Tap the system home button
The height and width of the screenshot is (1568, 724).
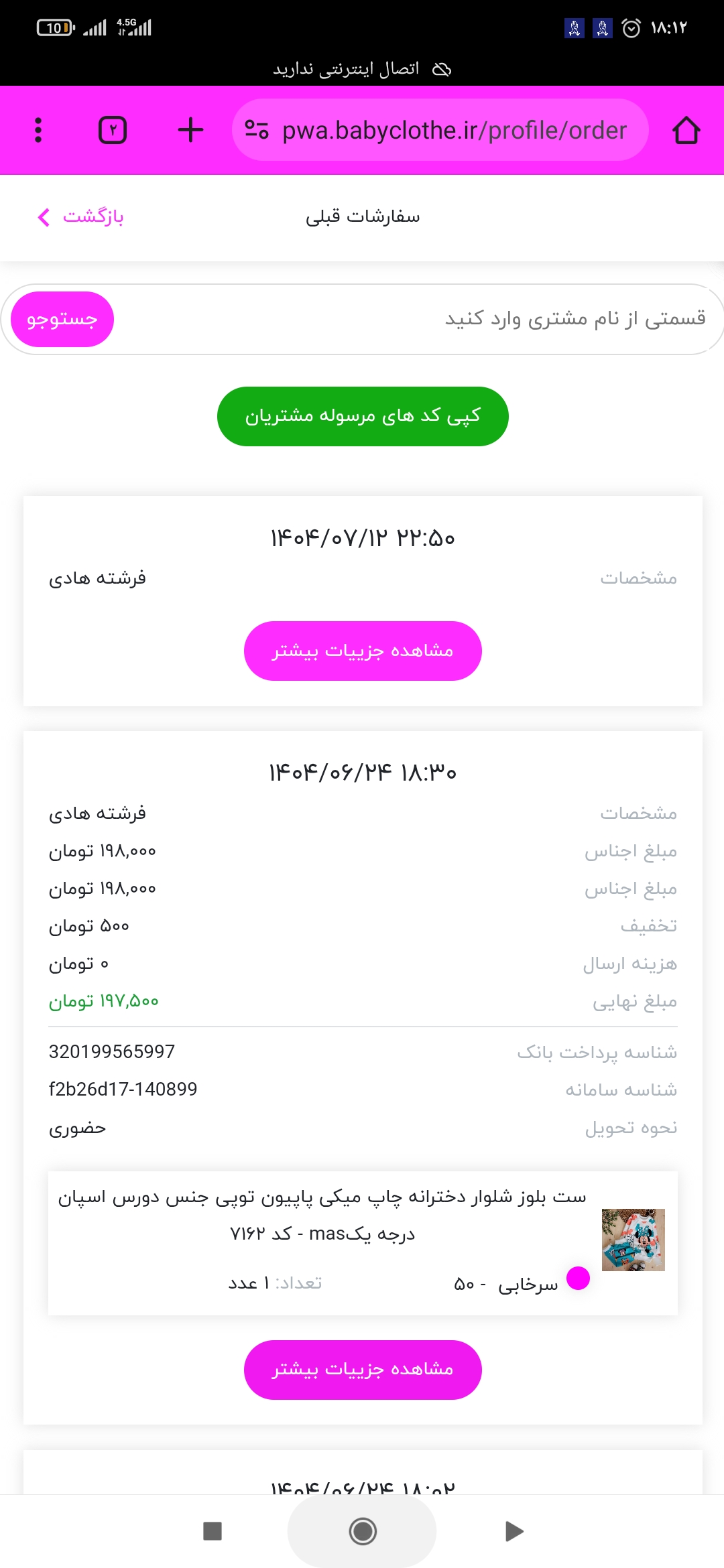[x=363, y=1531]
